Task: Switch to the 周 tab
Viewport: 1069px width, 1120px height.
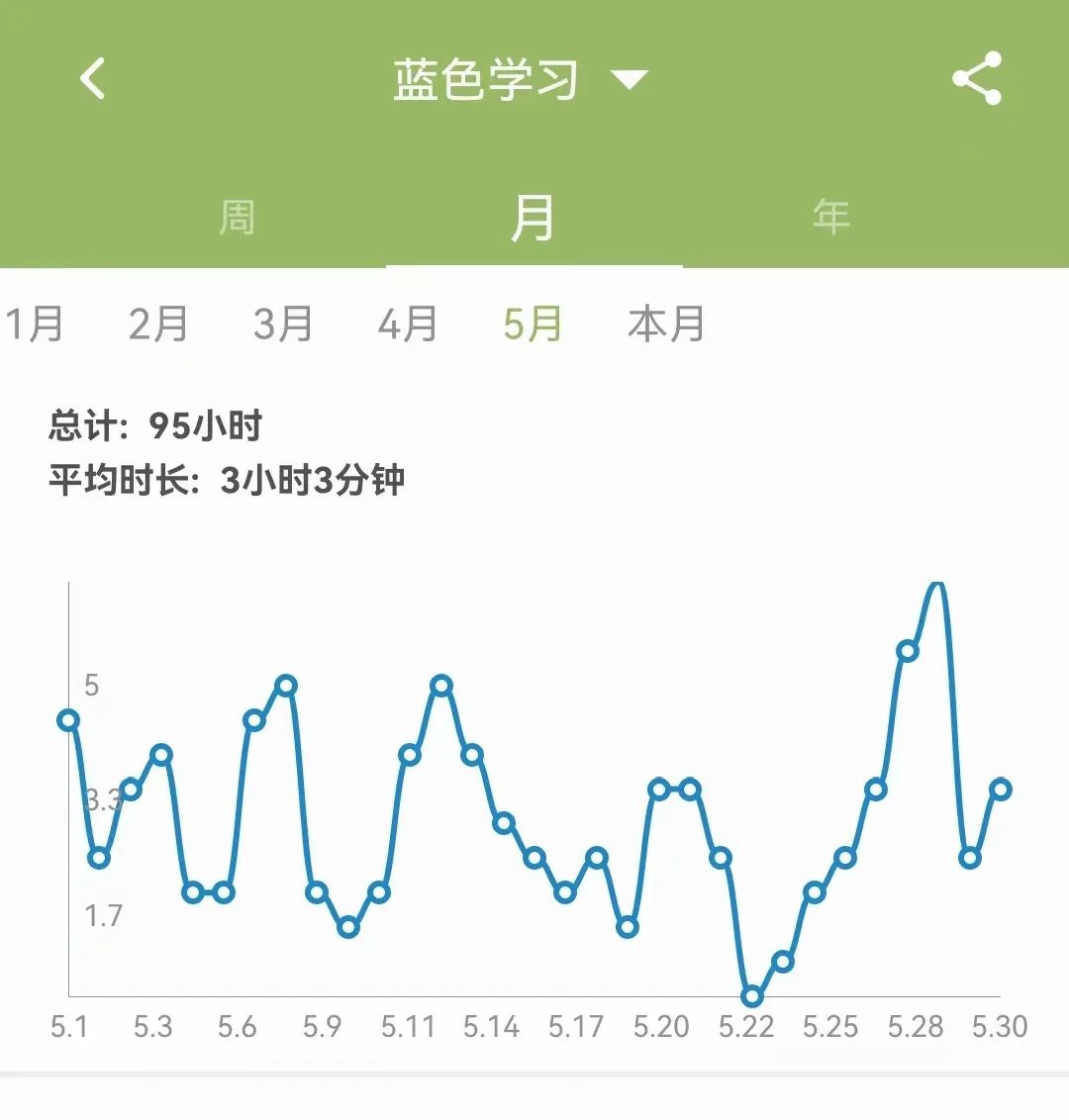Action: [x=238, y=216]
